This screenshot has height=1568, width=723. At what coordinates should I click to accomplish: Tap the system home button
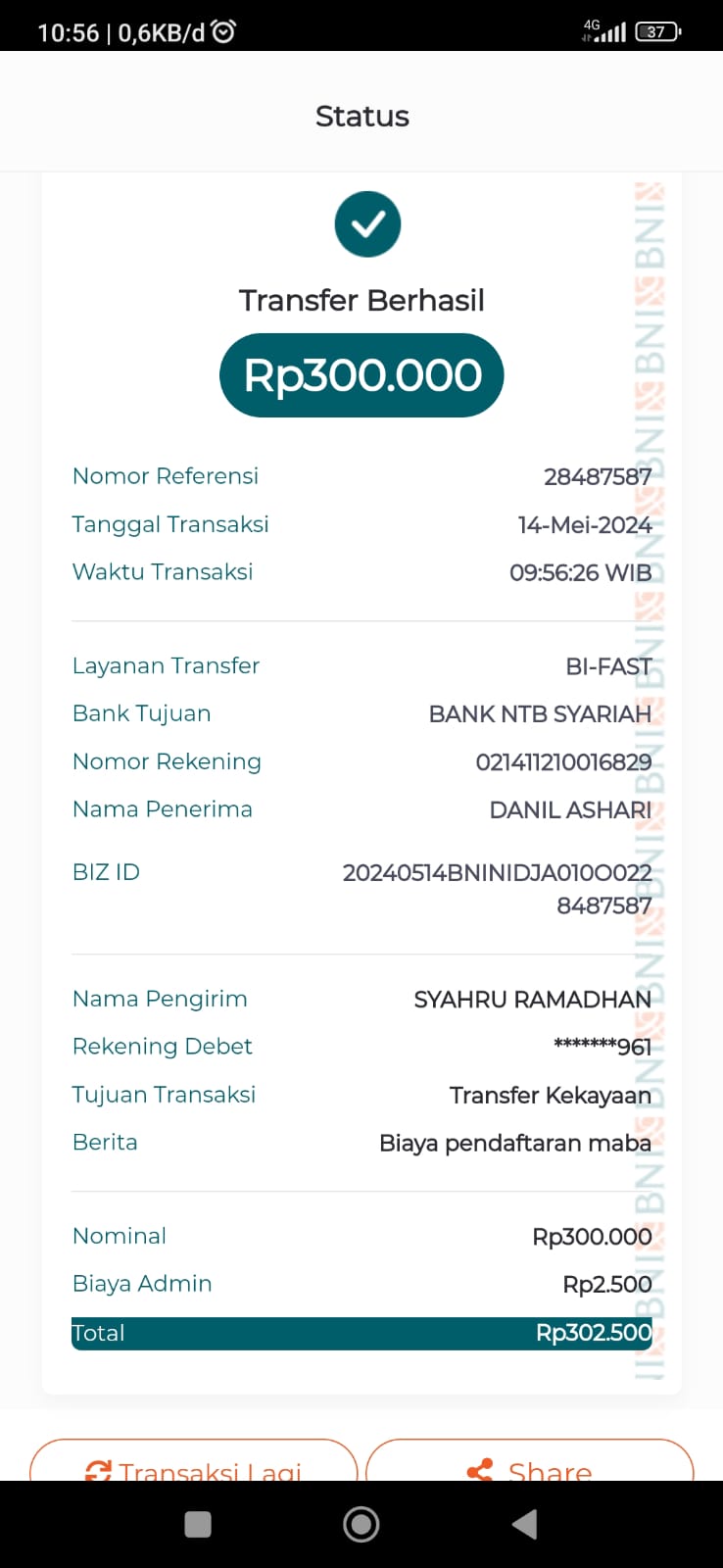[361, 1524]
